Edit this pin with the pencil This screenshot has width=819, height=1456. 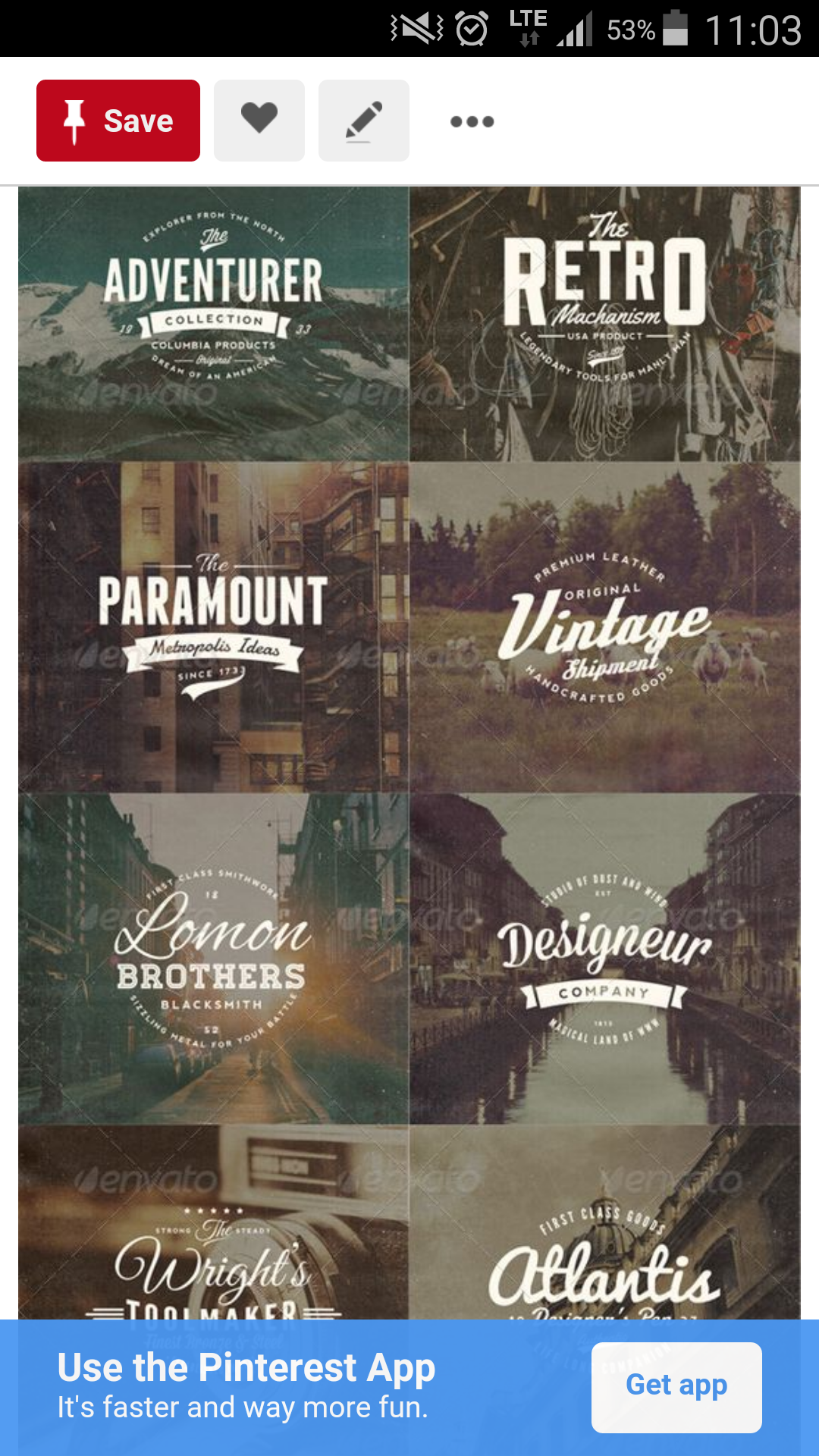(364, 121)
